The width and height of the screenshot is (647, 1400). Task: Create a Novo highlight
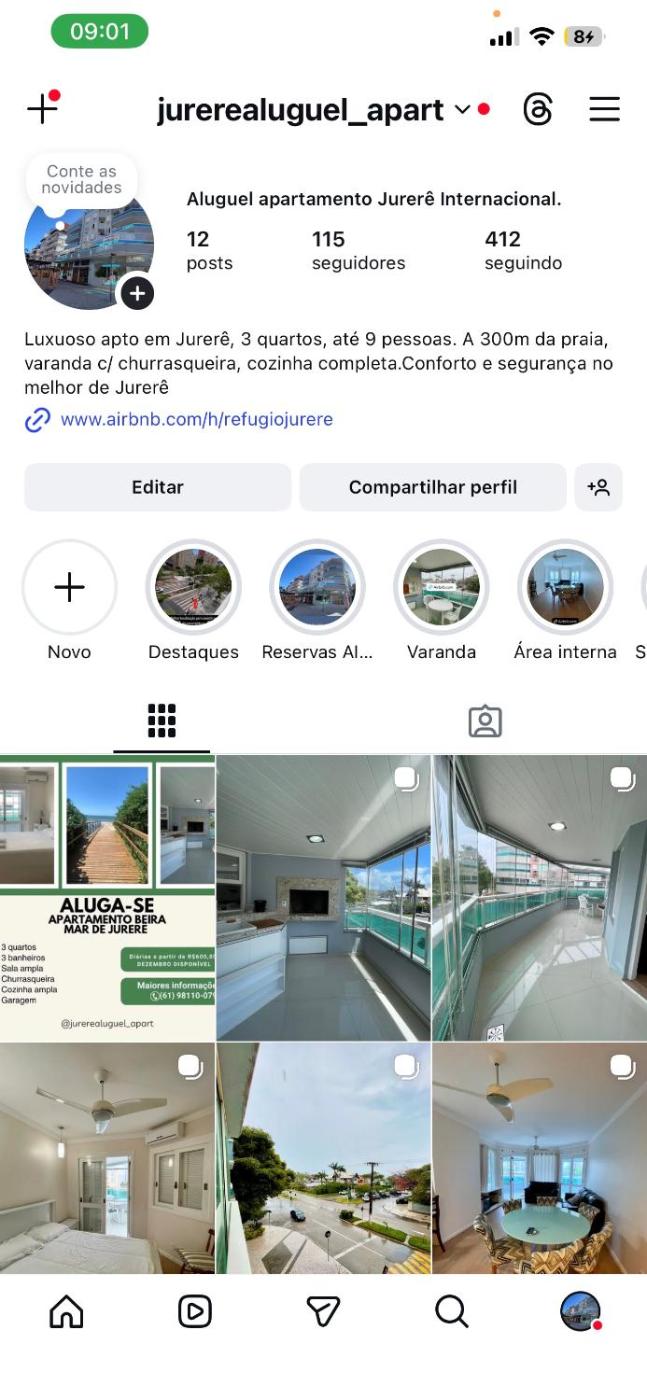pyautogui.click(x=69, y=587)
